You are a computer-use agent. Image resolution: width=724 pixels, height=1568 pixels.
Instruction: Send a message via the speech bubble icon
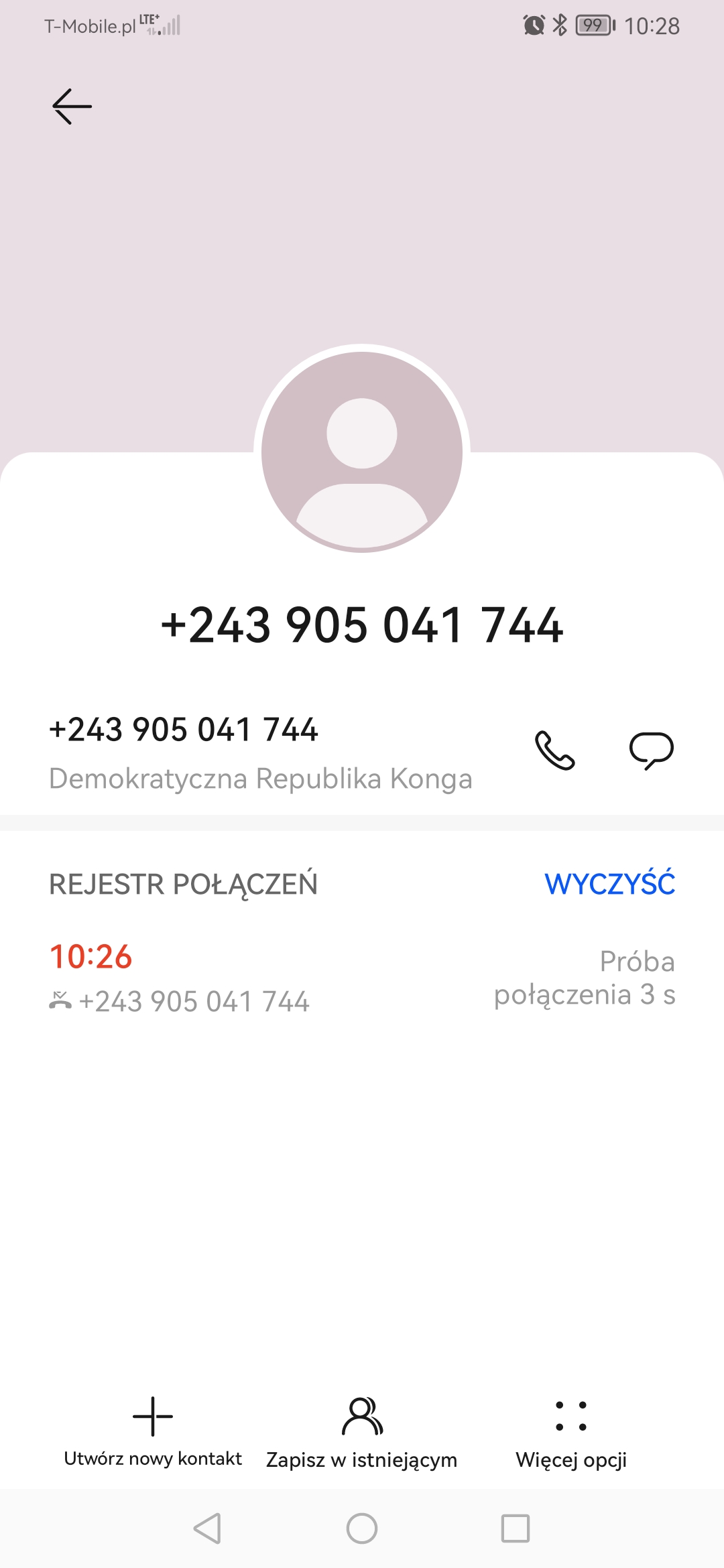tap(651, 750)
